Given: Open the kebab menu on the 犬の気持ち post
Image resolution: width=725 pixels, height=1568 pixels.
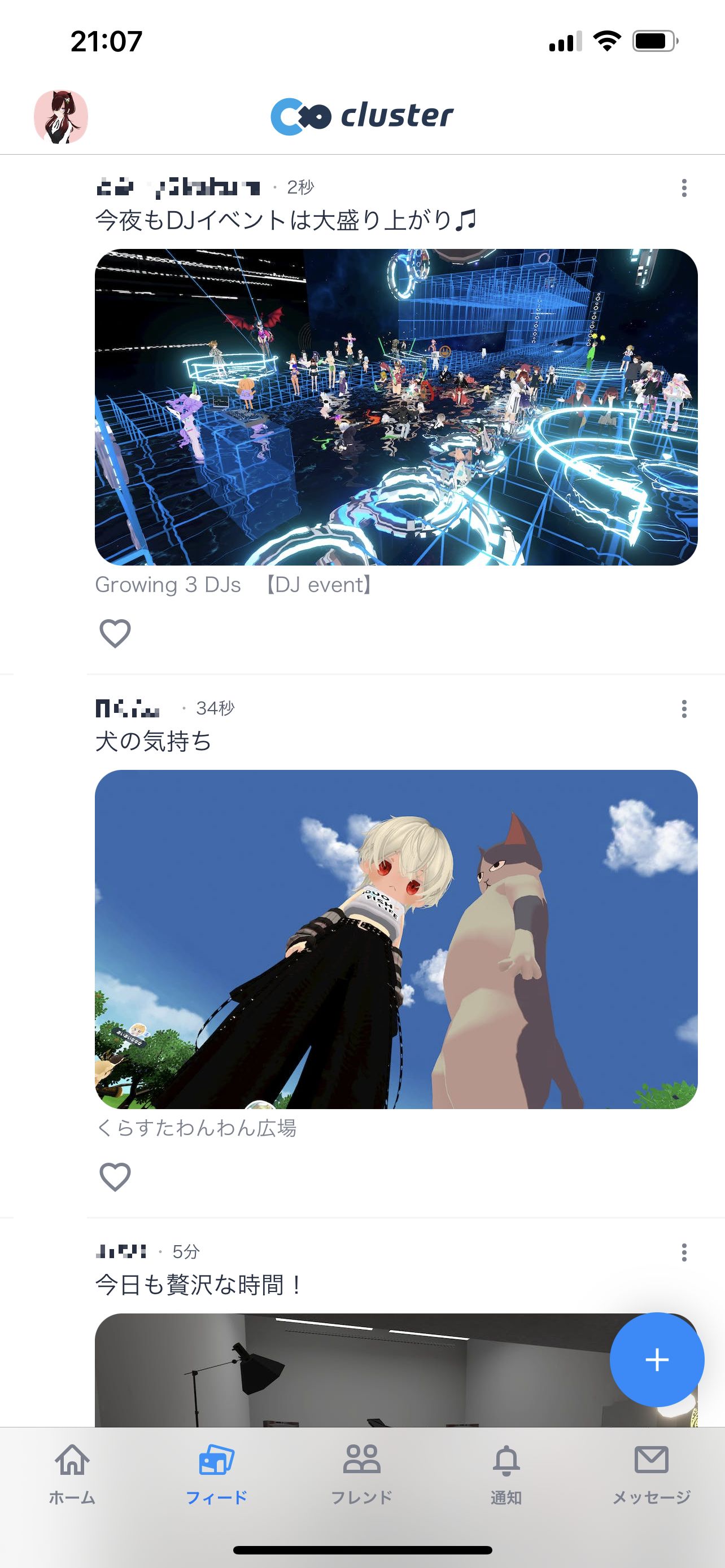Looking at the screenshot, I should pos(684,708).
